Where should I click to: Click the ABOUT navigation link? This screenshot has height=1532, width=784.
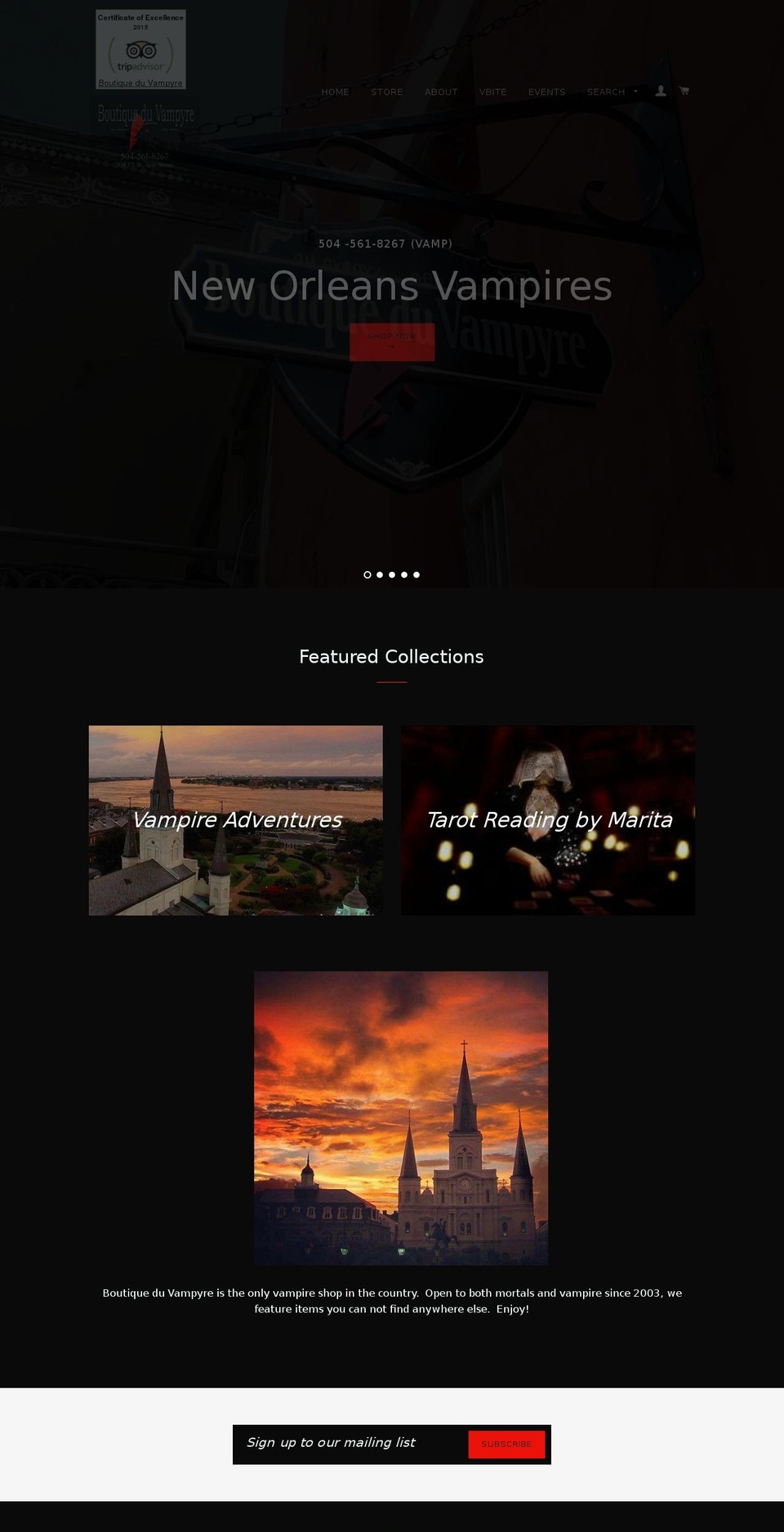pyautogui.click(x=441, y=92)
